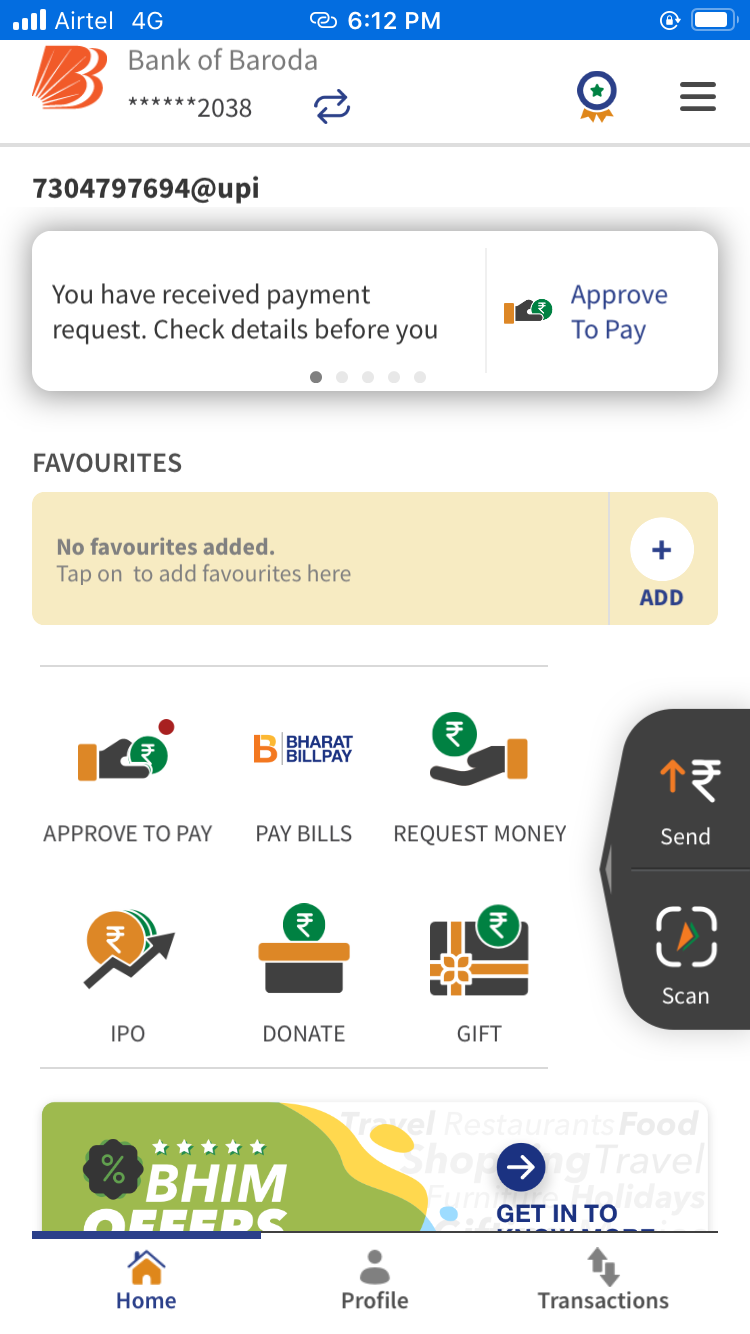Screen dimensions: 750x1334
Task: Add a favourite with the ADD button
Action: click(x=662, y=563)
